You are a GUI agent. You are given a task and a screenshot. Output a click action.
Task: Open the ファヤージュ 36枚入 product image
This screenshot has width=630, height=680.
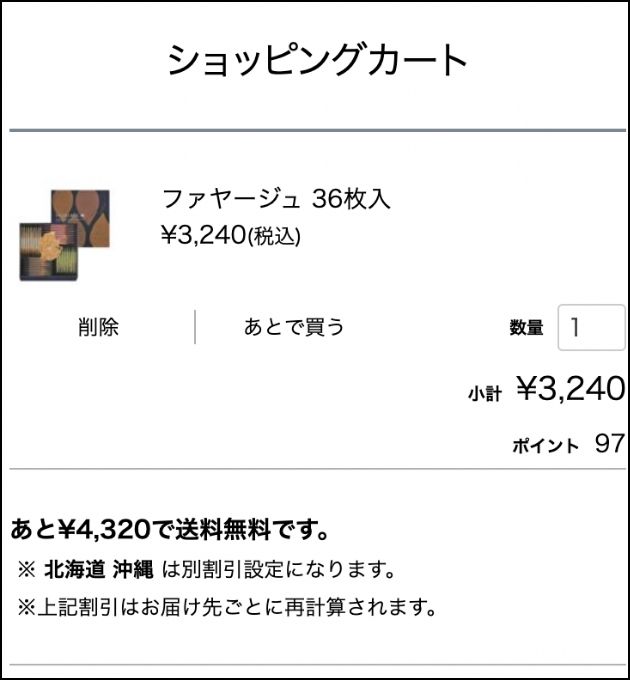point(65,236)
